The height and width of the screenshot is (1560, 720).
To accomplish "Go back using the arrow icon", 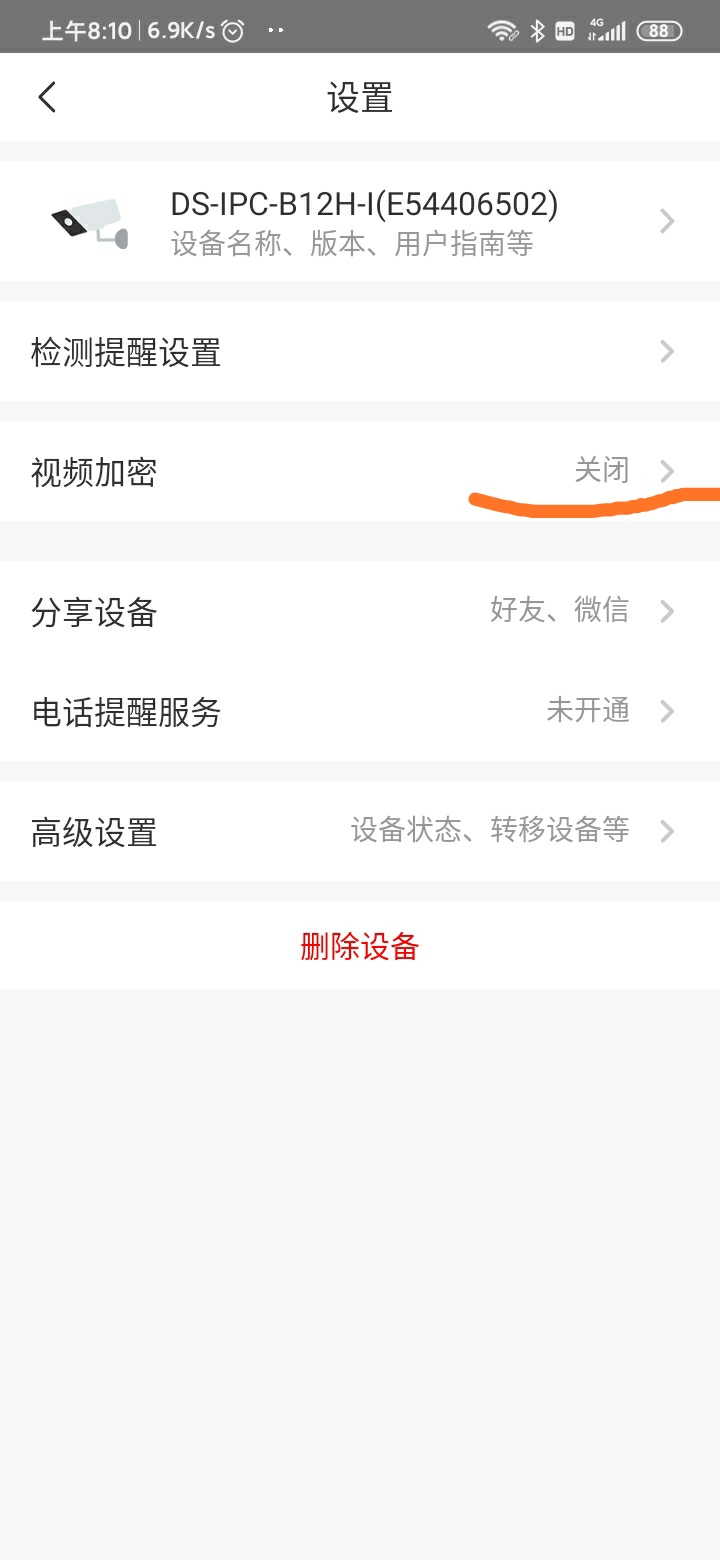I will [47, 97].
